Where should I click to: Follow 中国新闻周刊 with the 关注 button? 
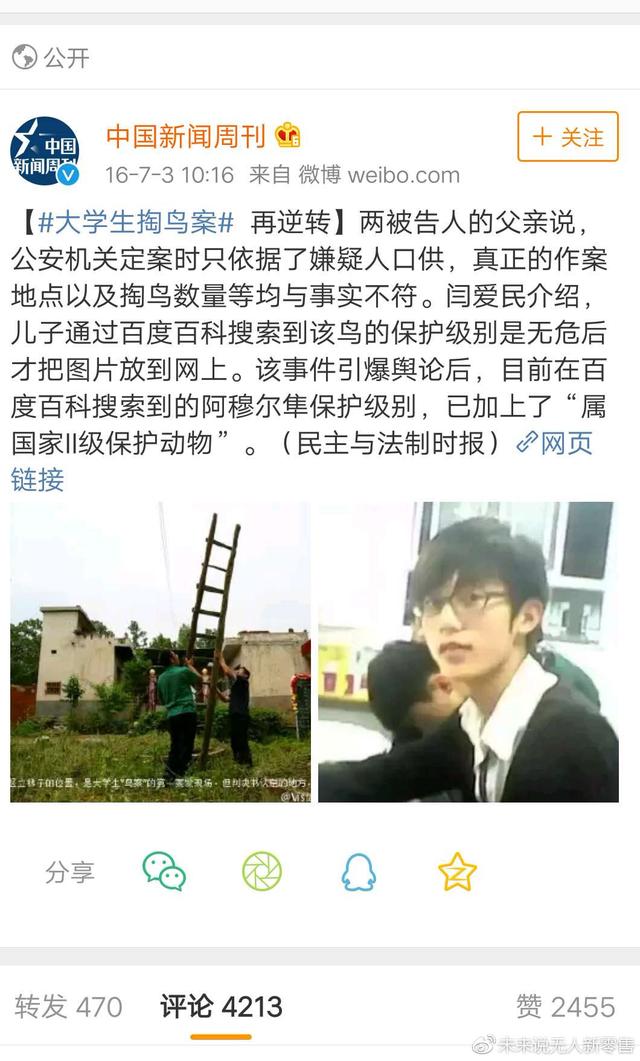pyautogui.click(x=567, y=137)
